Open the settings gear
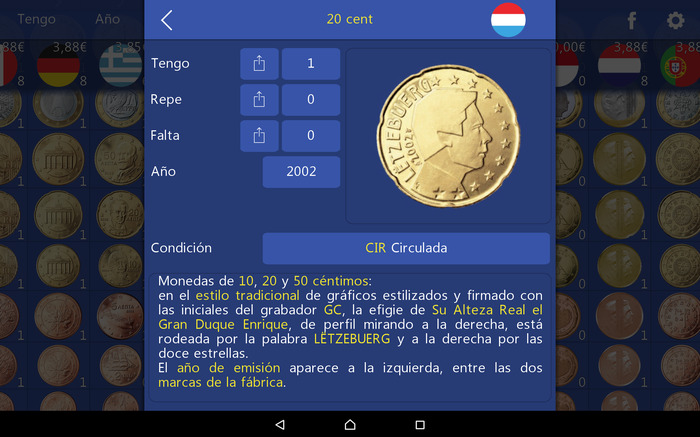The width and height of the screenshot is (700, 437). pos(675,20)
